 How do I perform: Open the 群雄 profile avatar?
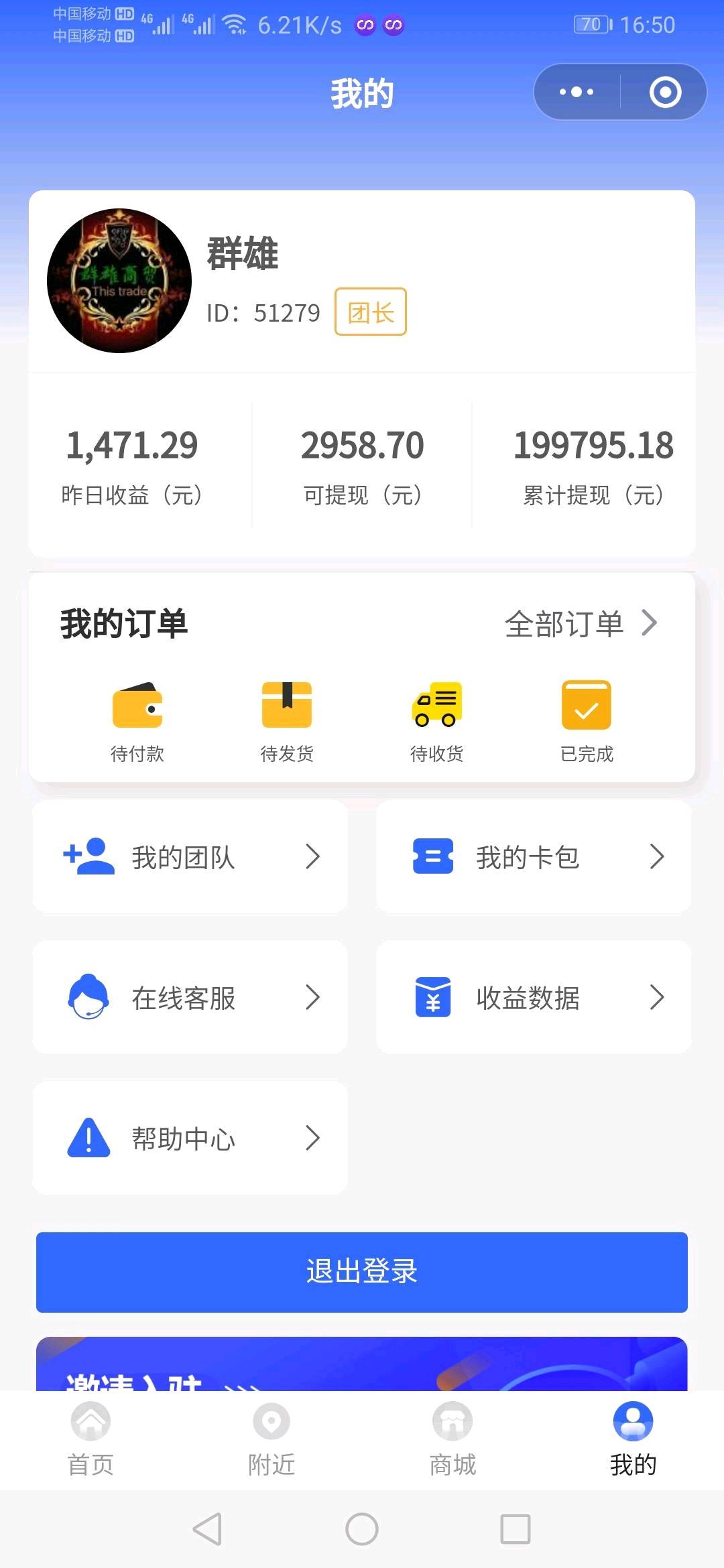(x=119, y=281)
